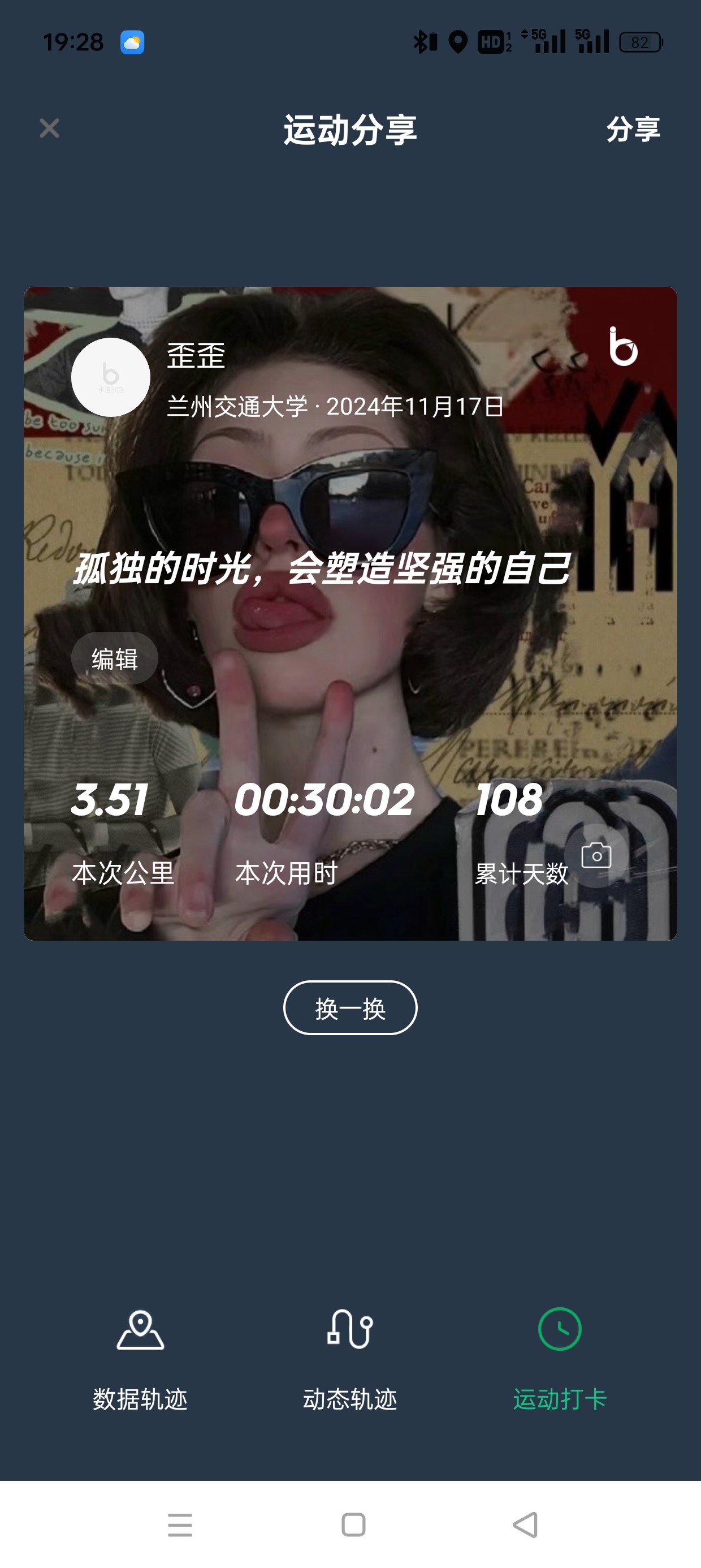This screenshot has height=1568, width=701.
Task: Open the camera icon to change the background
Action: coord(596,855)
